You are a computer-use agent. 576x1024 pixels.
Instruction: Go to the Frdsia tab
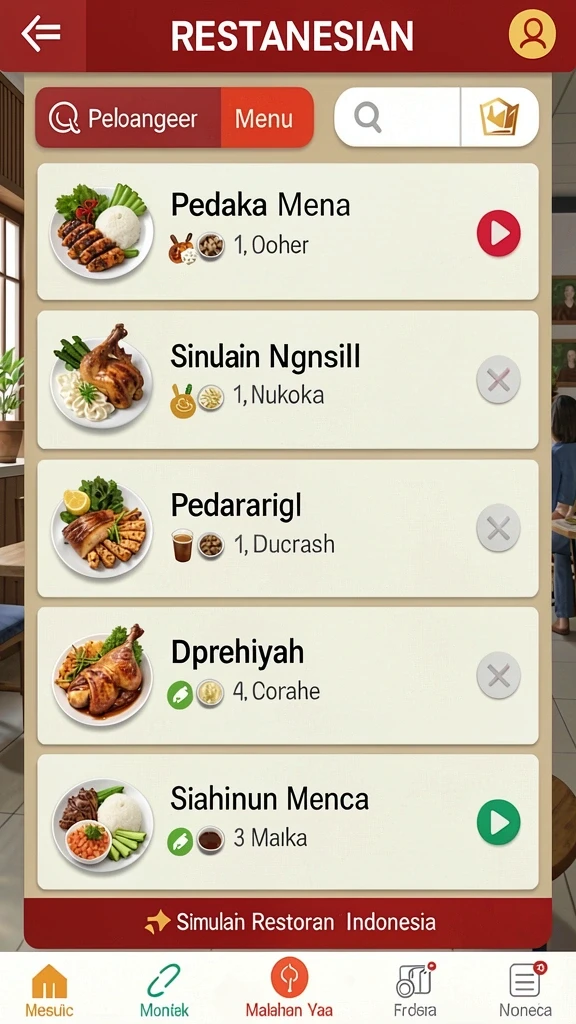click(415, 990)
